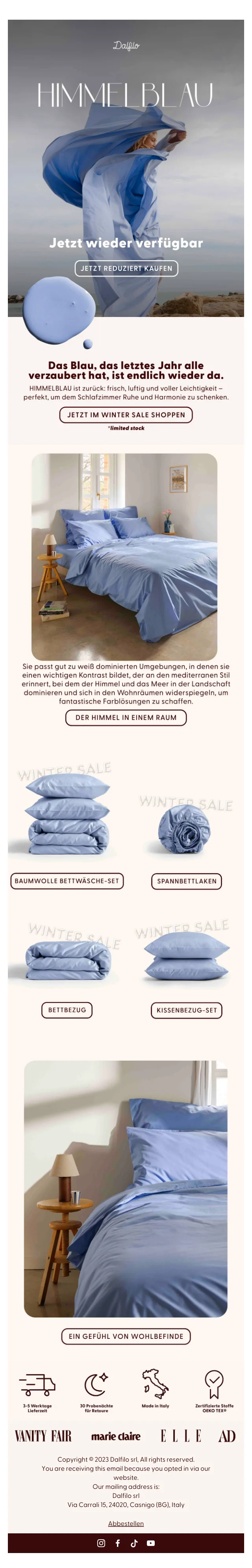Open Dalfilo's Instagram page
Viewport: 252px width, 1568px height.
click(101, 1542)
